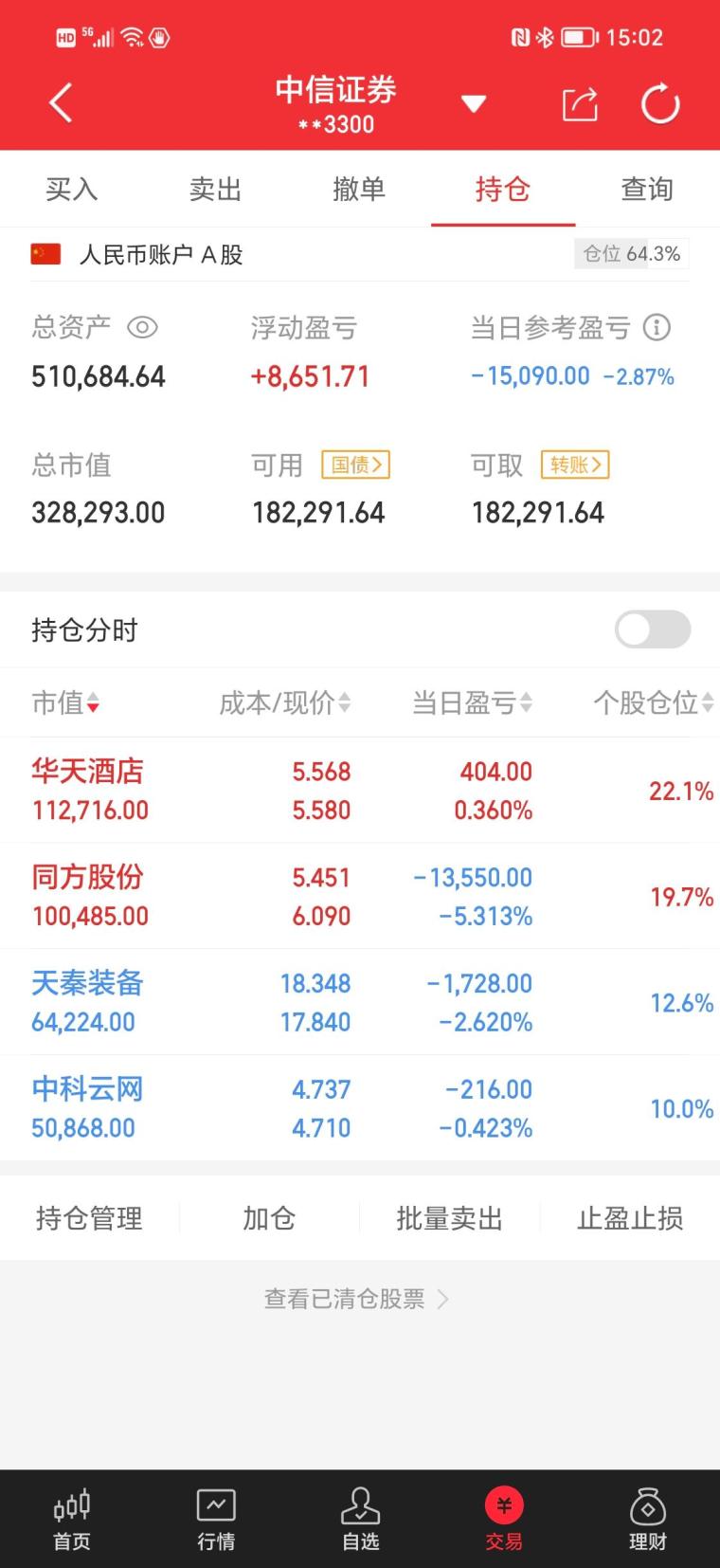Screen dimensions: 720x1568
Task: Switch to the 卖出 tab
Action: (x=216, y=190)
